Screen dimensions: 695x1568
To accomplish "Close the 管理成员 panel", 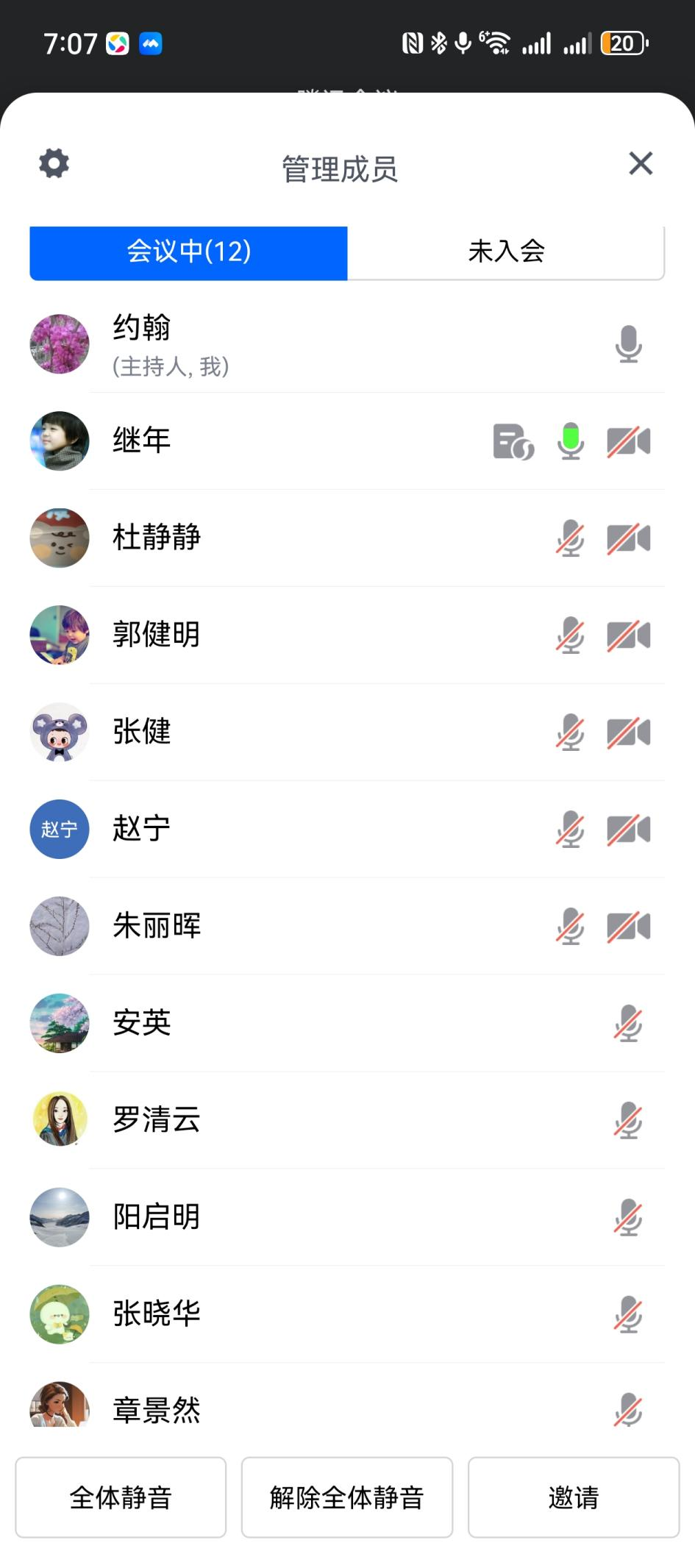I will tap(641, 163).
